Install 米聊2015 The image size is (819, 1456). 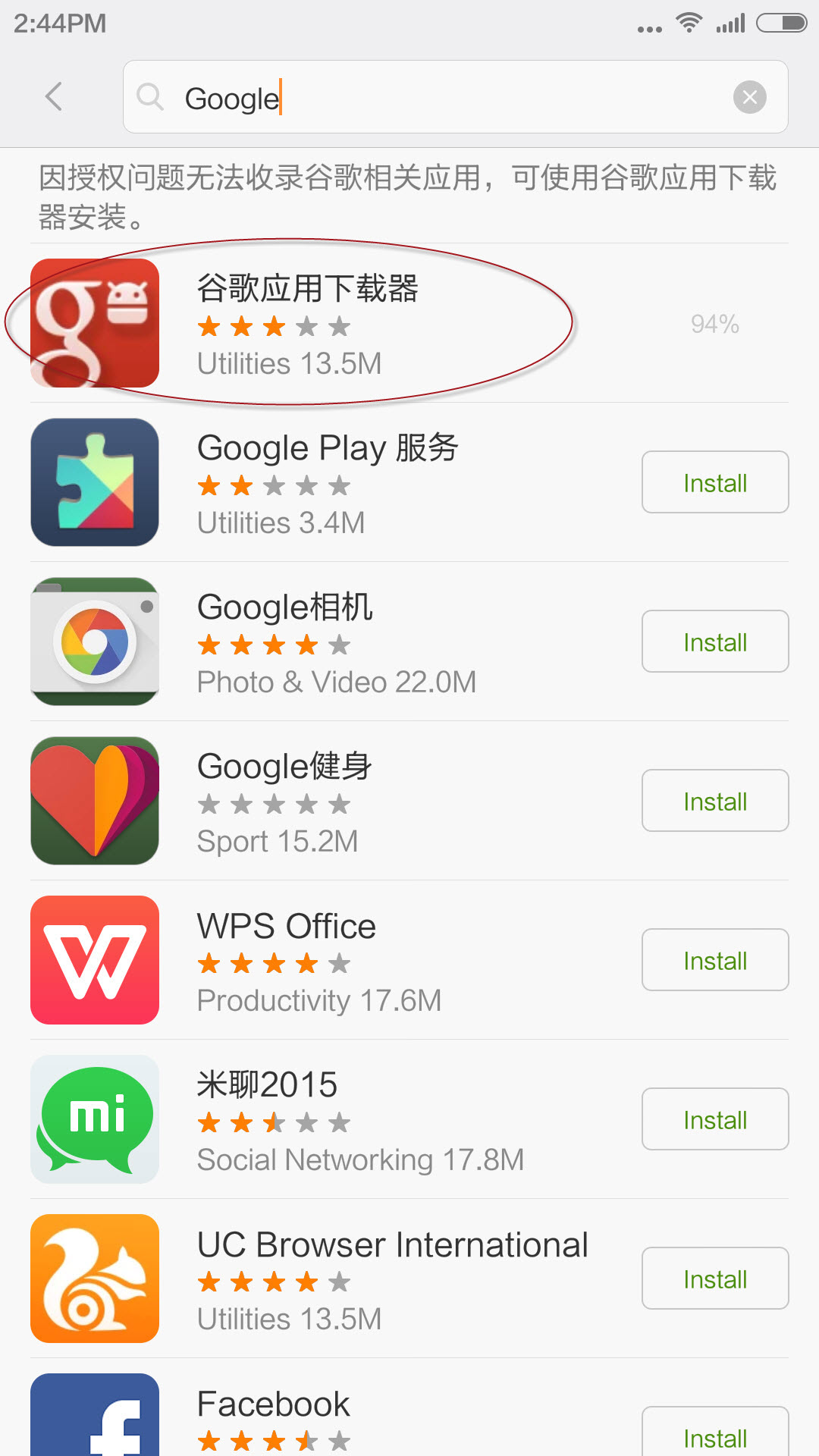tap(715, 1119)
